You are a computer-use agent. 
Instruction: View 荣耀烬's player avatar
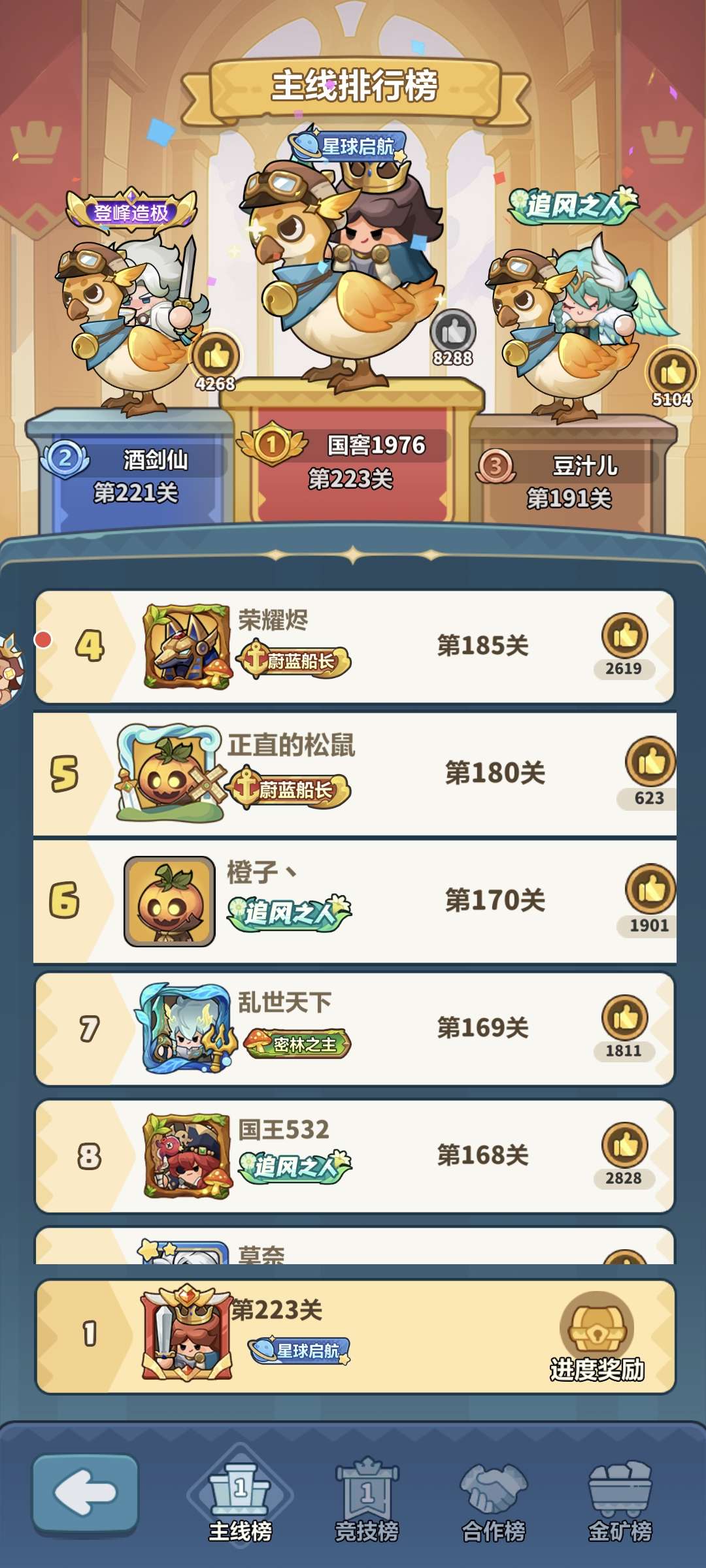click(x=188, y=647)
